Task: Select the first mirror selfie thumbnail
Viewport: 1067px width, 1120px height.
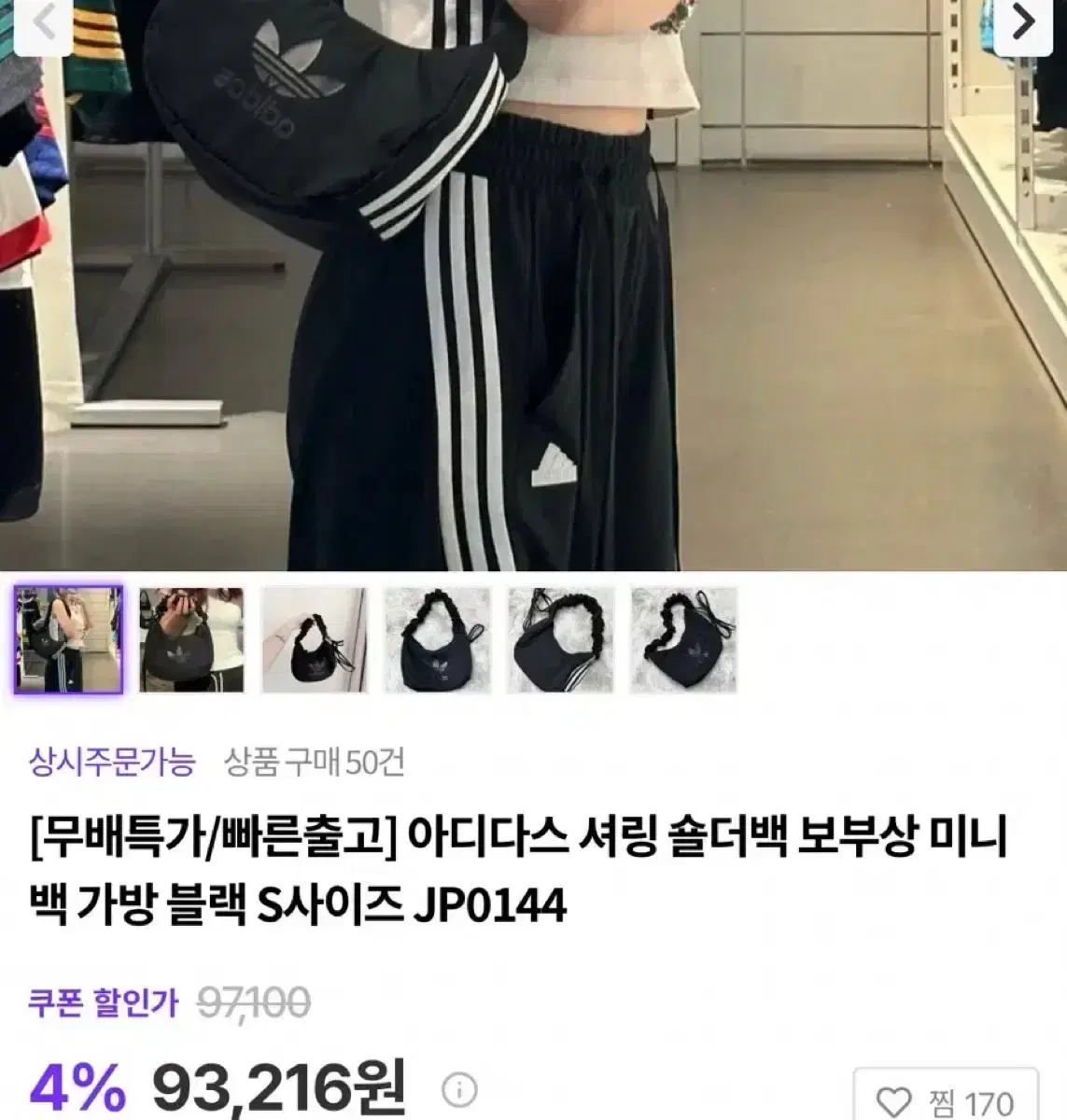Action: [67, 642]
